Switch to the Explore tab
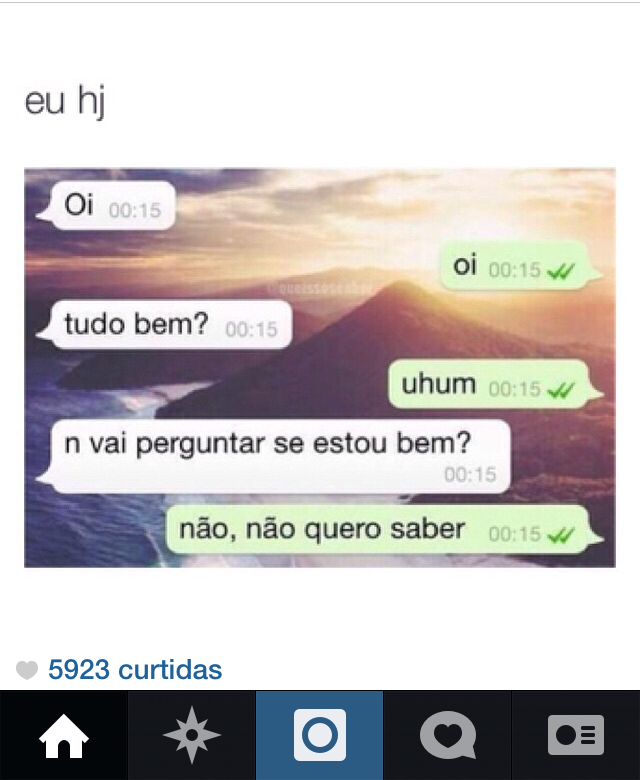Screen dimensions: 640x780 (191, 737)
